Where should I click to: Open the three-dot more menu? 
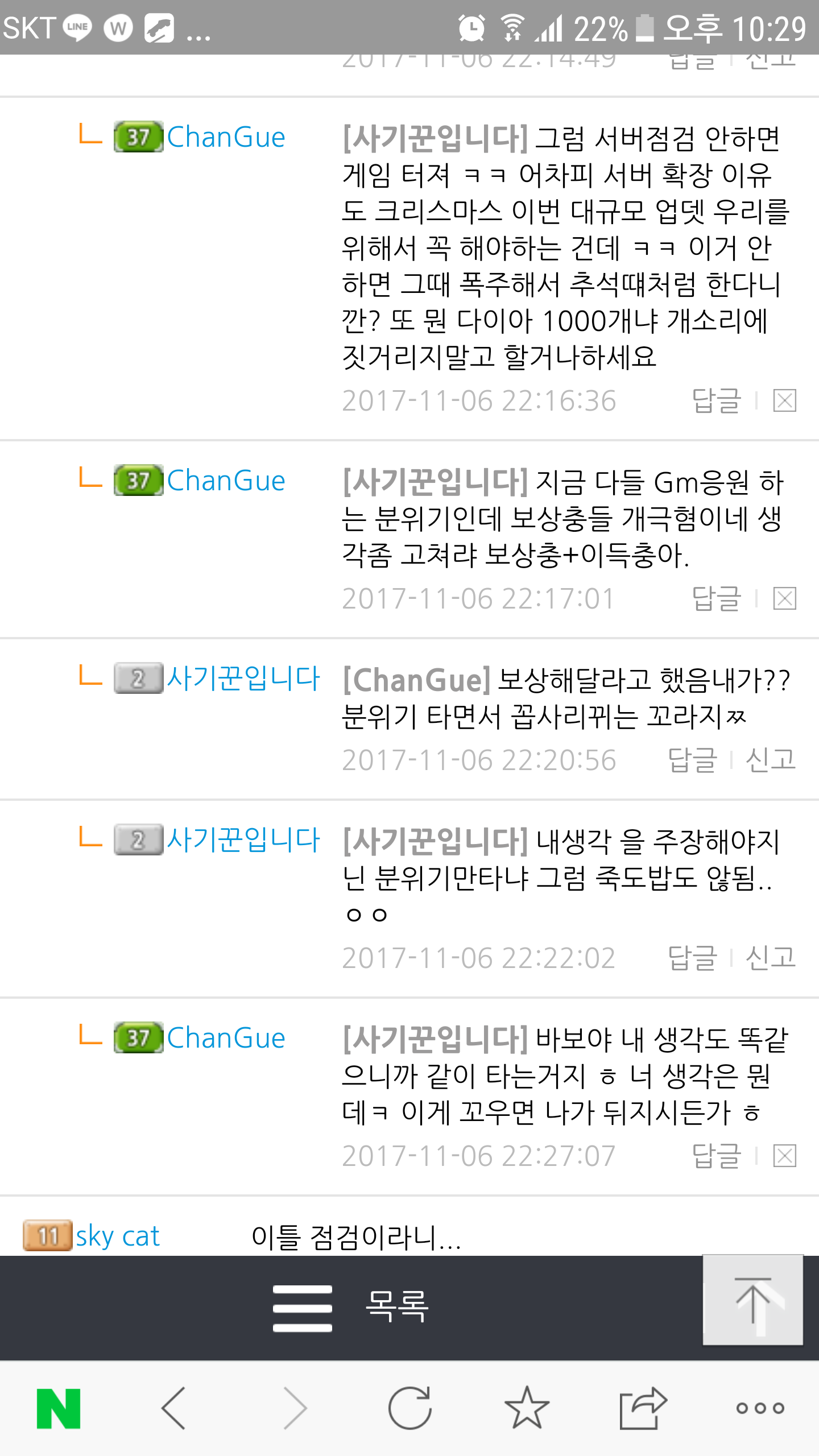[x=760, y=1408]
